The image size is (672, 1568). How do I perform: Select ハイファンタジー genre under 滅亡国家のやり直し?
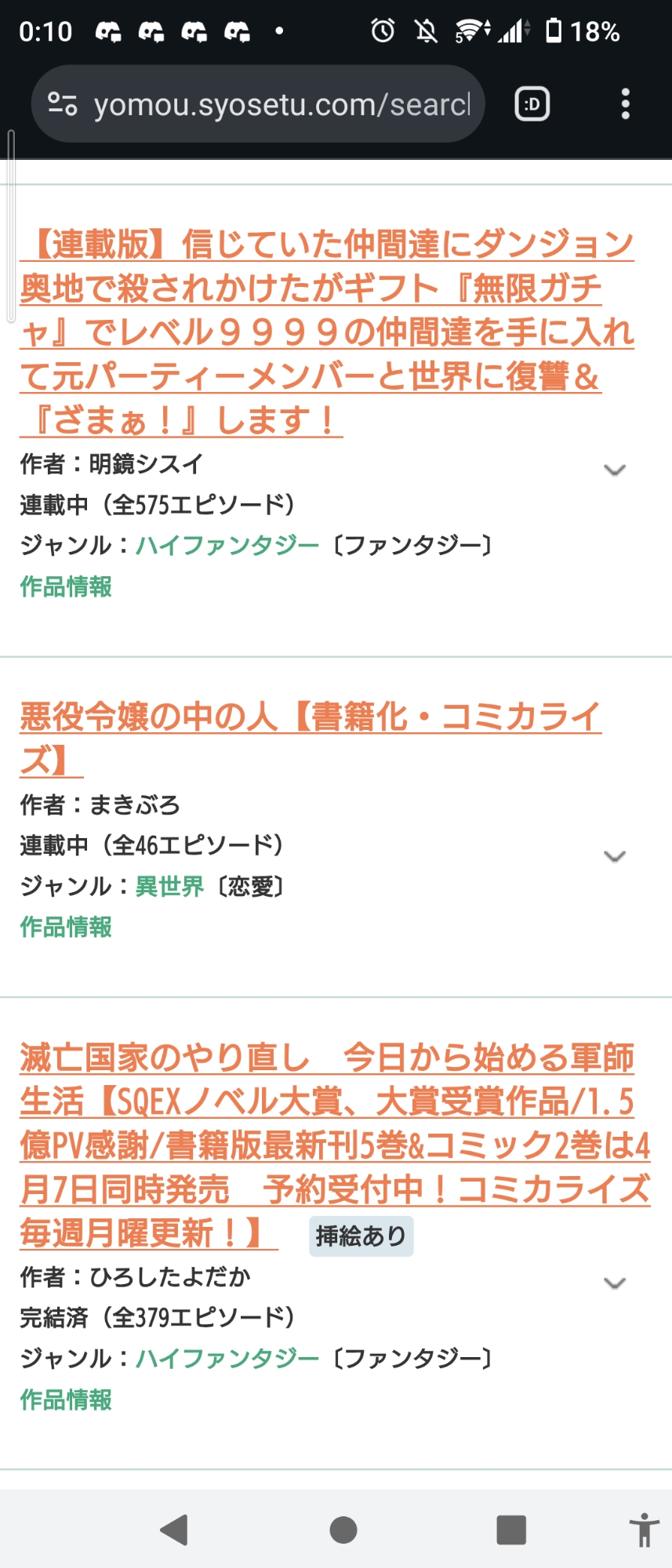[x=227, y=1359]
